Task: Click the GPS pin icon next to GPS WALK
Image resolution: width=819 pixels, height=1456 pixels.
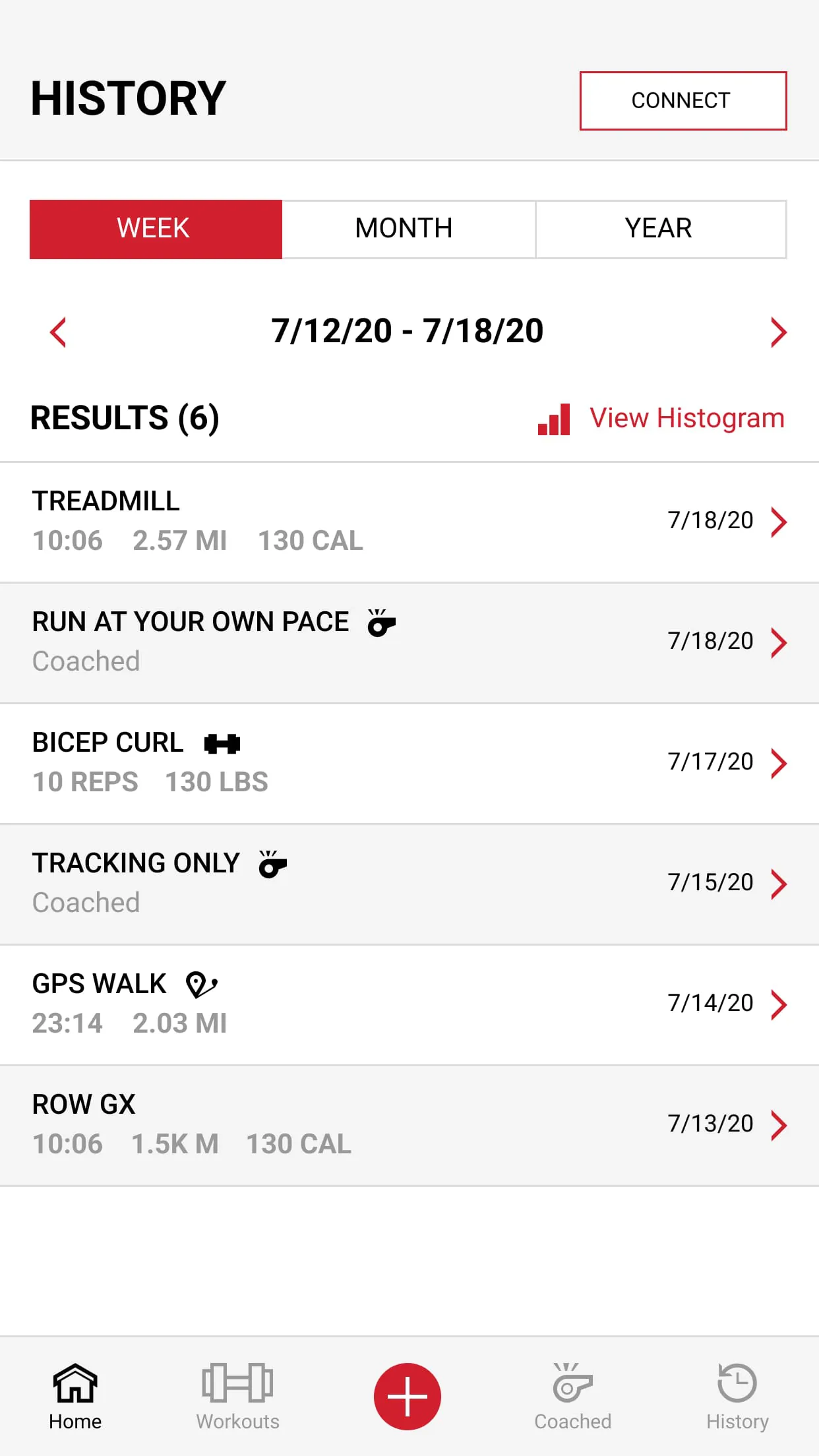Action: 200,983
